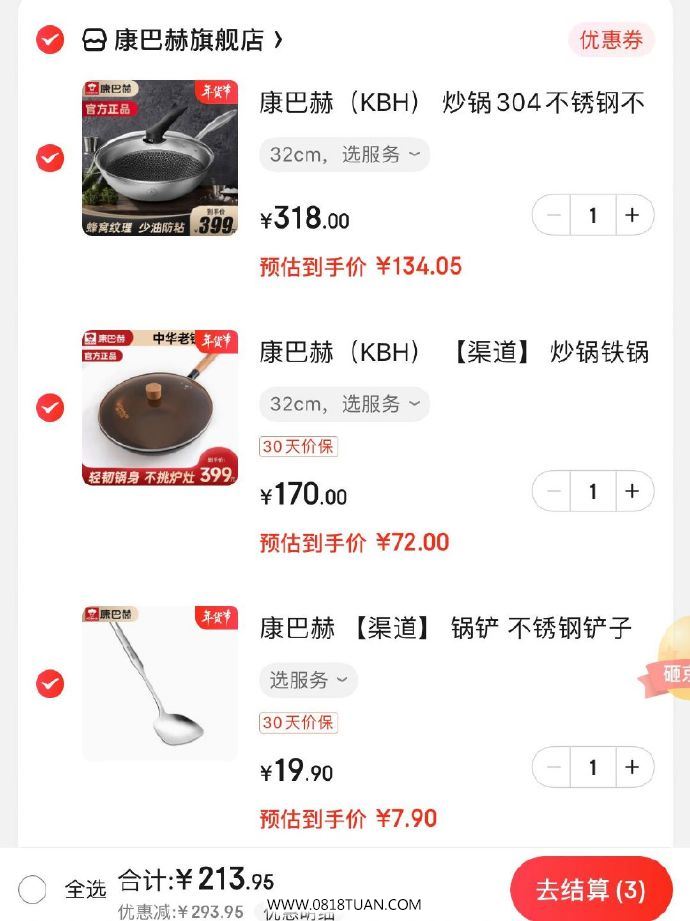Increase quantity of the ¥19.90 spatula
This screenshot has height=921, width=690.
(632, 767)
